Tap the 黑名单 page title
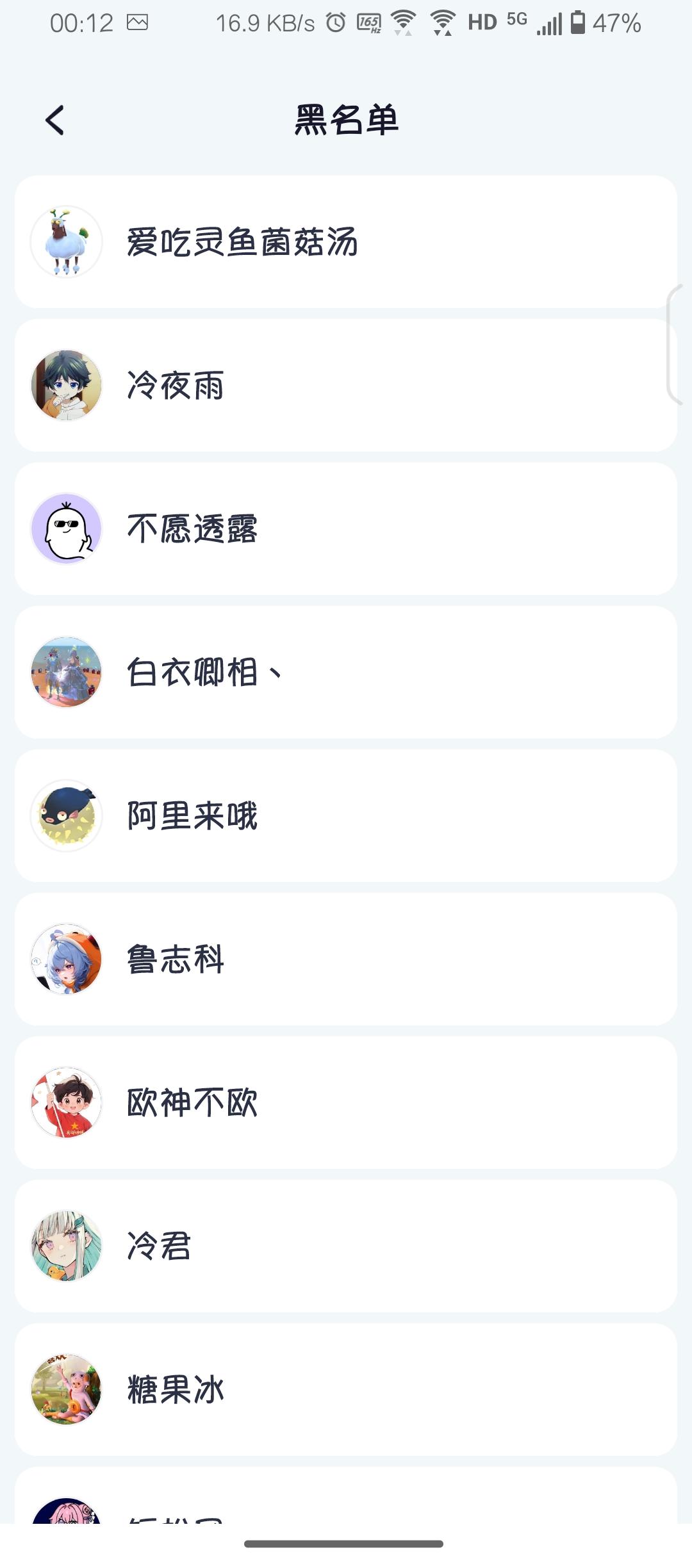Screen dimensions: 692x1568 tap(346, 120)
